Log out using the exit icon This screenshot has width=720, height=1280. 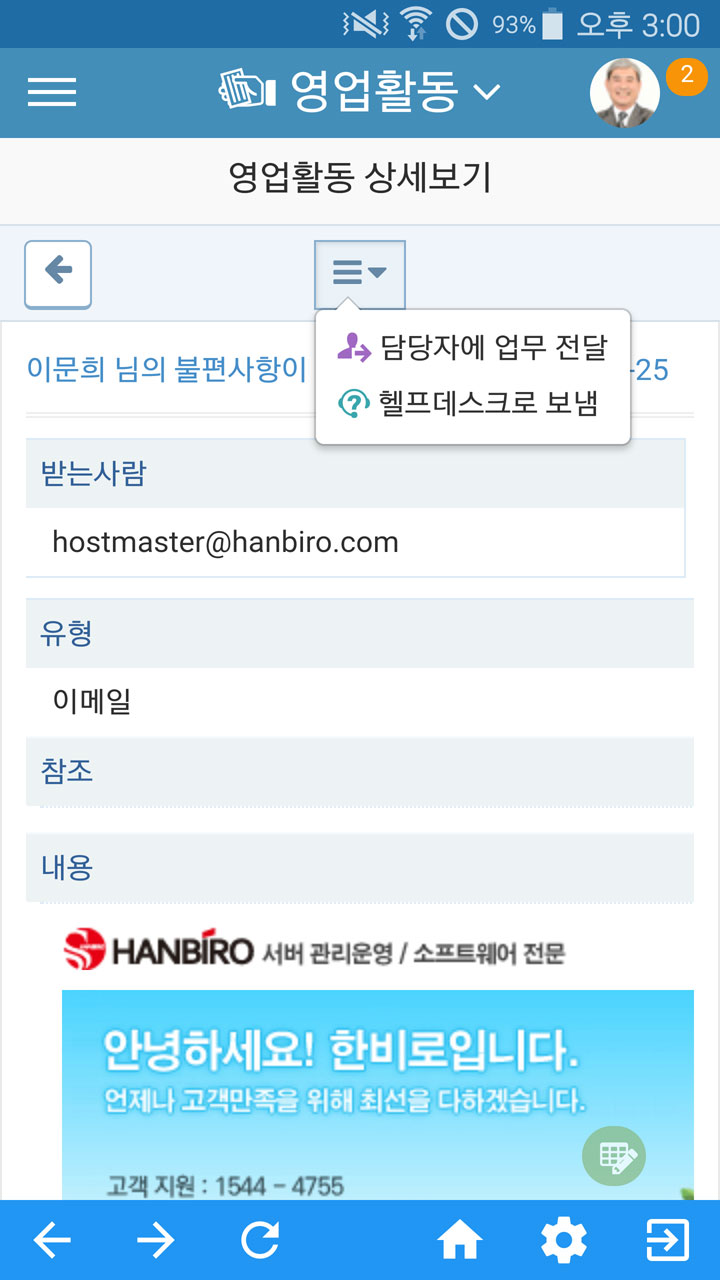(668, 1241)
